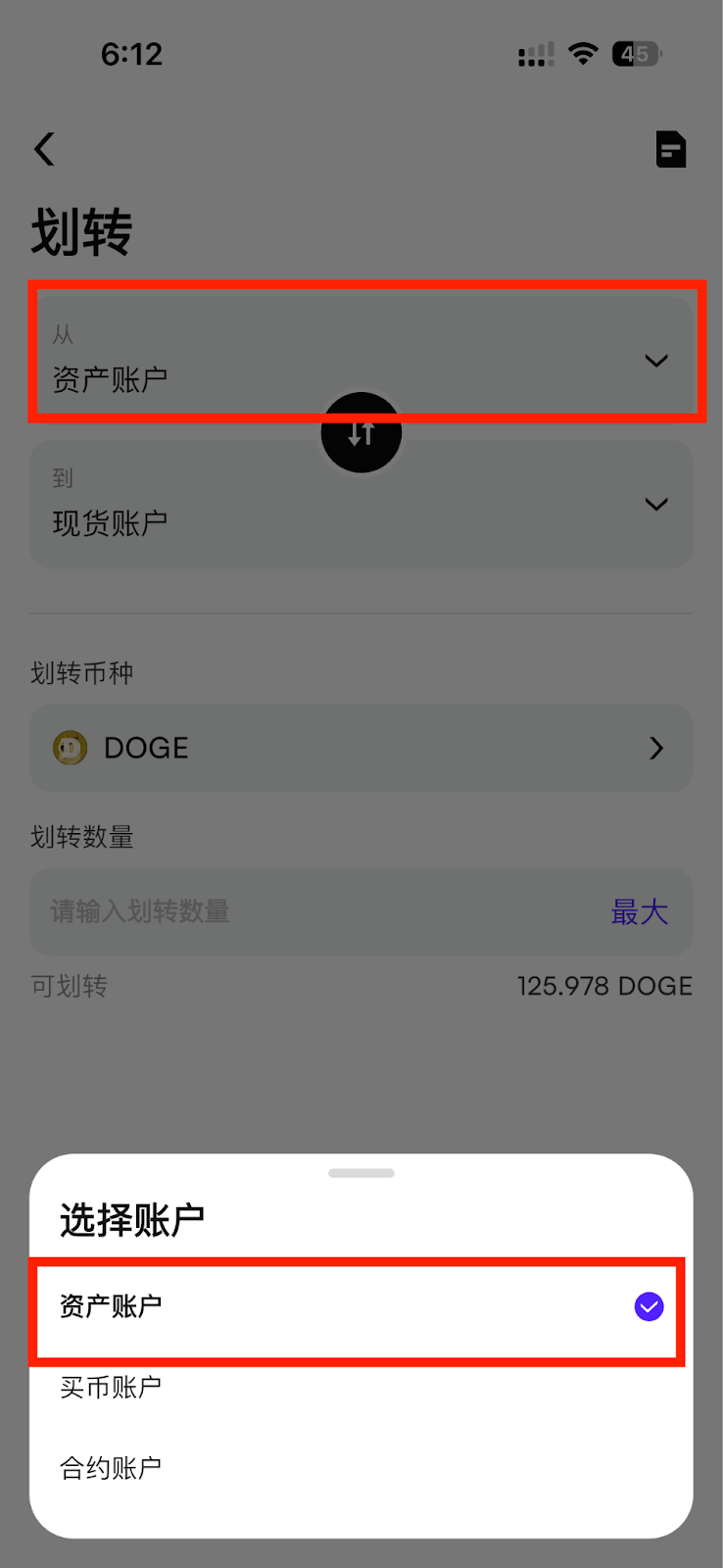The width and height of the screenshot is (723, 1568).
Task: Expand the 从 资产账户 dropdown
Action: pyautogui.click(x=361, y=356)
